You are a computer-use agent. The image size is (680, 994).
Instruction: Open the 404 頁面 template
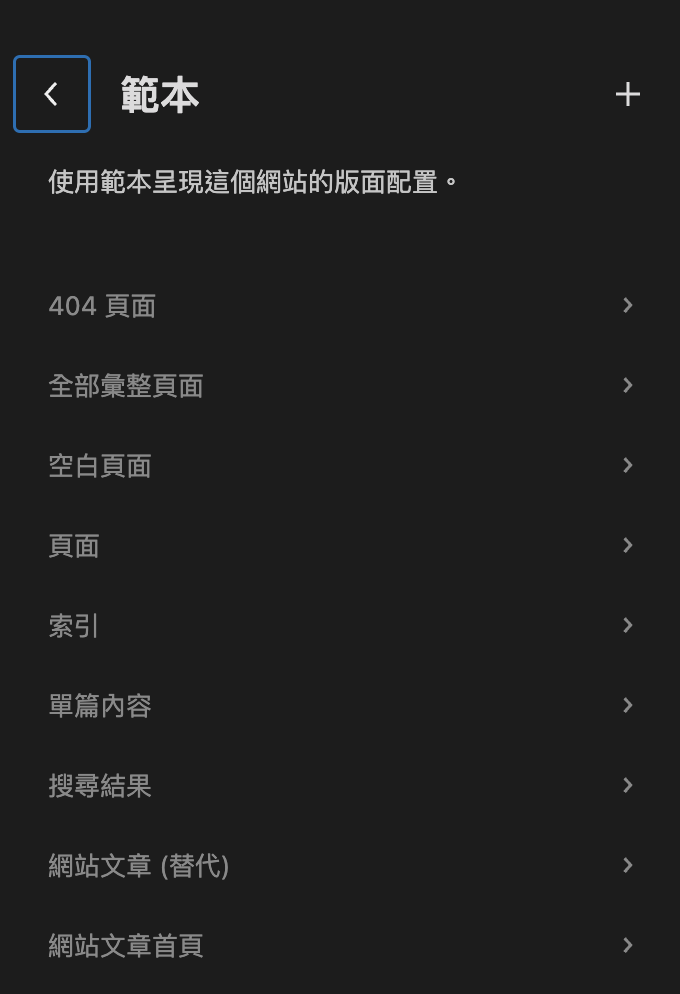click(x=340, y=306)
